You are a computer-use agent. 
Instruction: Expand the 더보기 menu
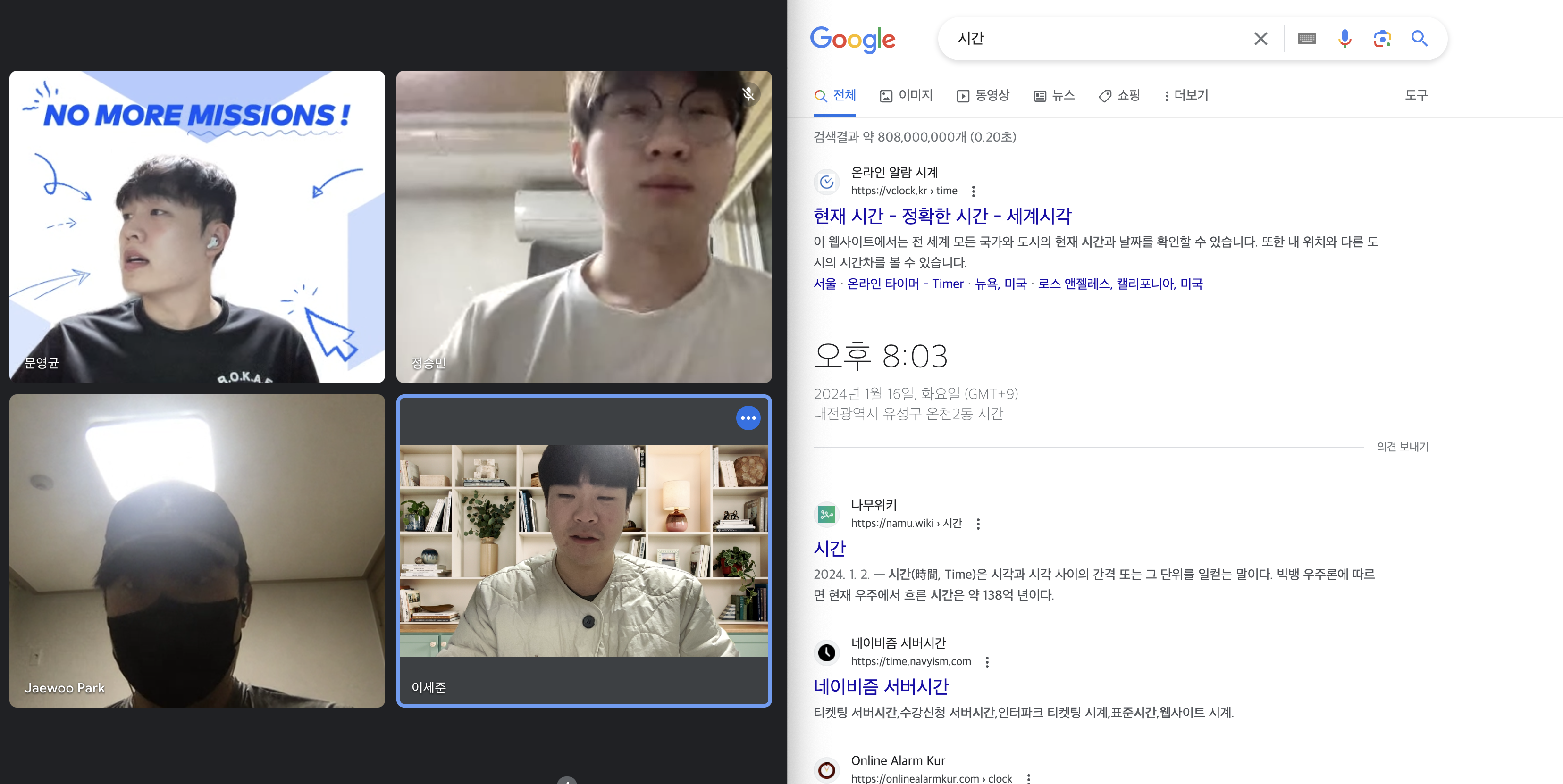[1186, 95]
